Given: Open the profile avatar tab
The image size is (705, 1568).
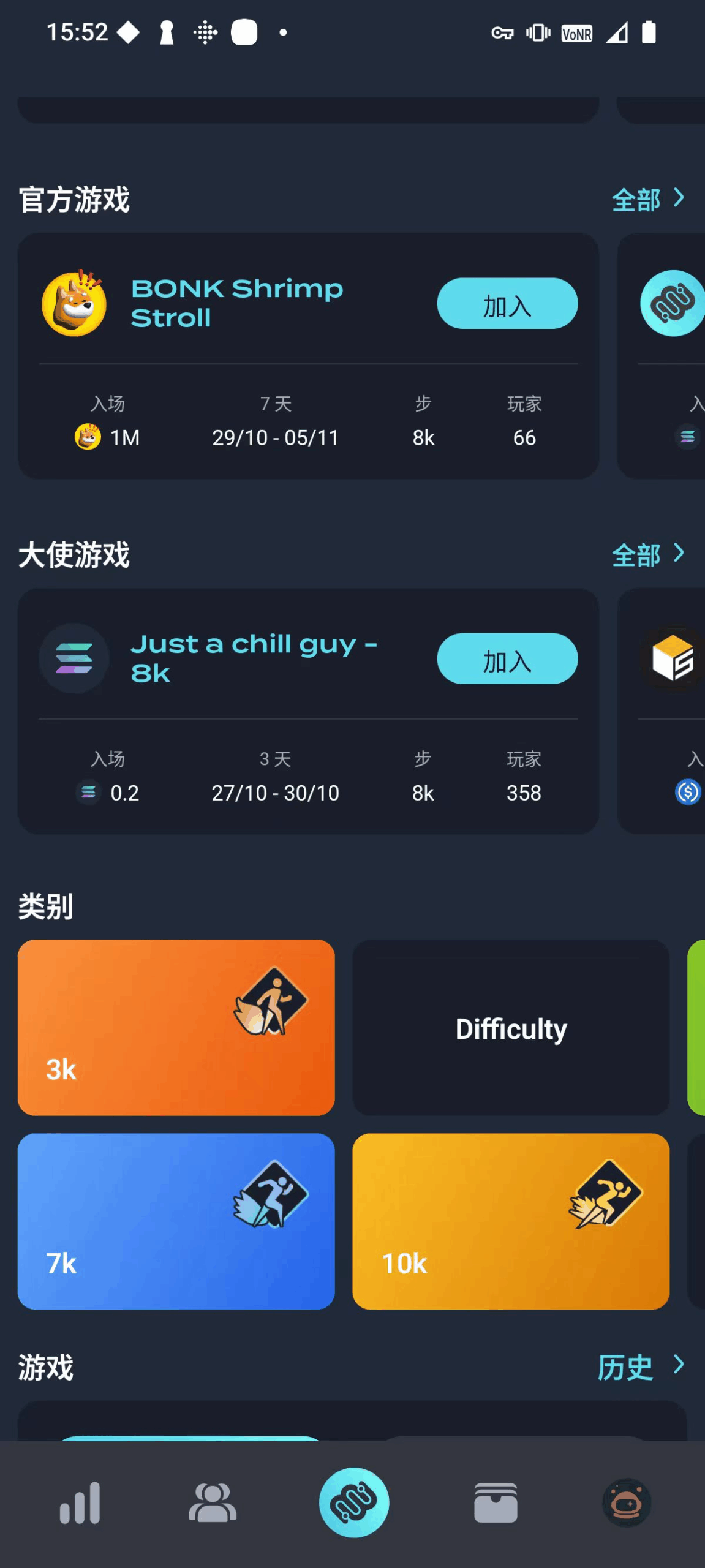Looking at the screenshot, I should (x=626, y=1503).
